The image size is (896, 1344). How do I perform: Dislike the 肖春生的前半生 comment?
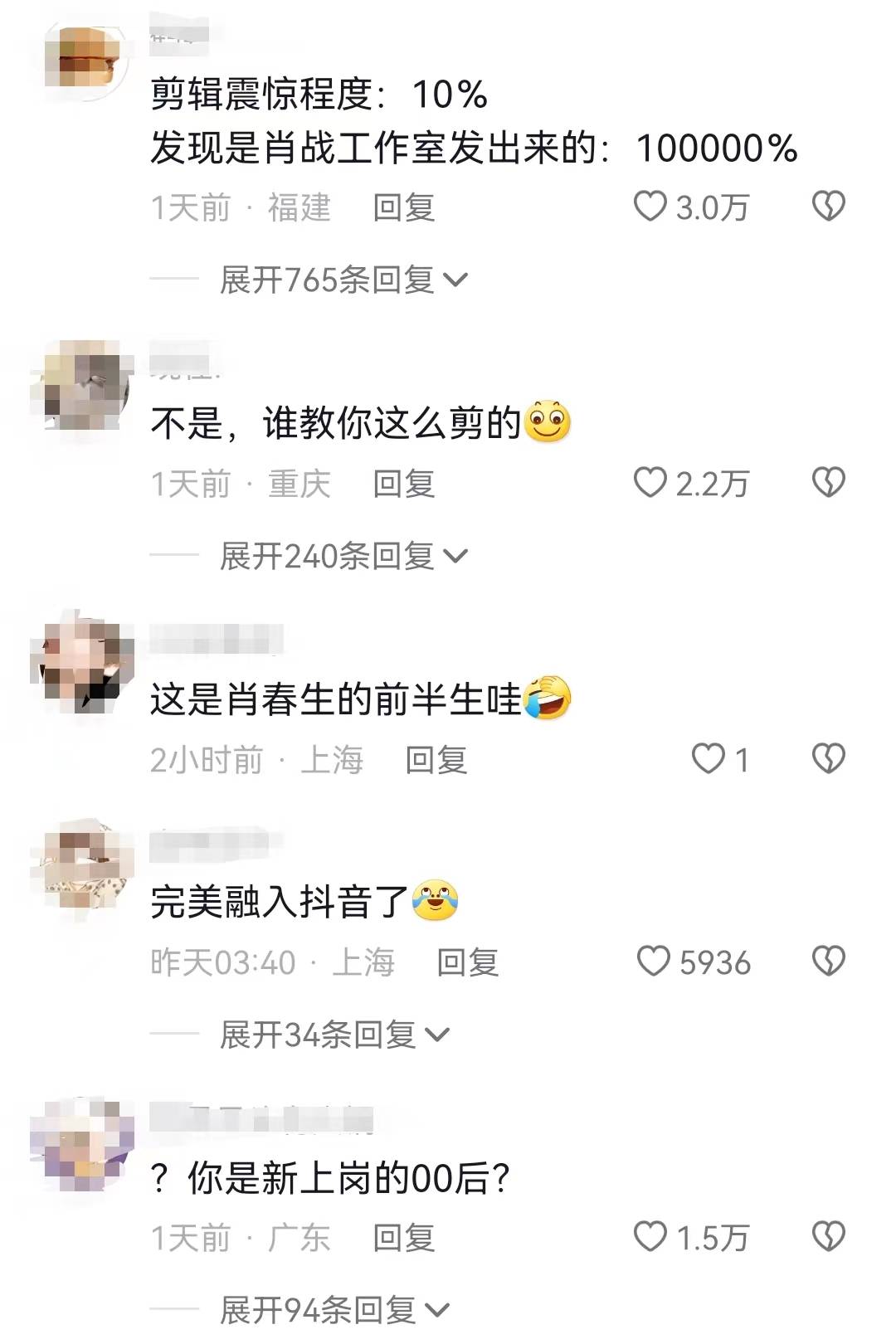828,758
